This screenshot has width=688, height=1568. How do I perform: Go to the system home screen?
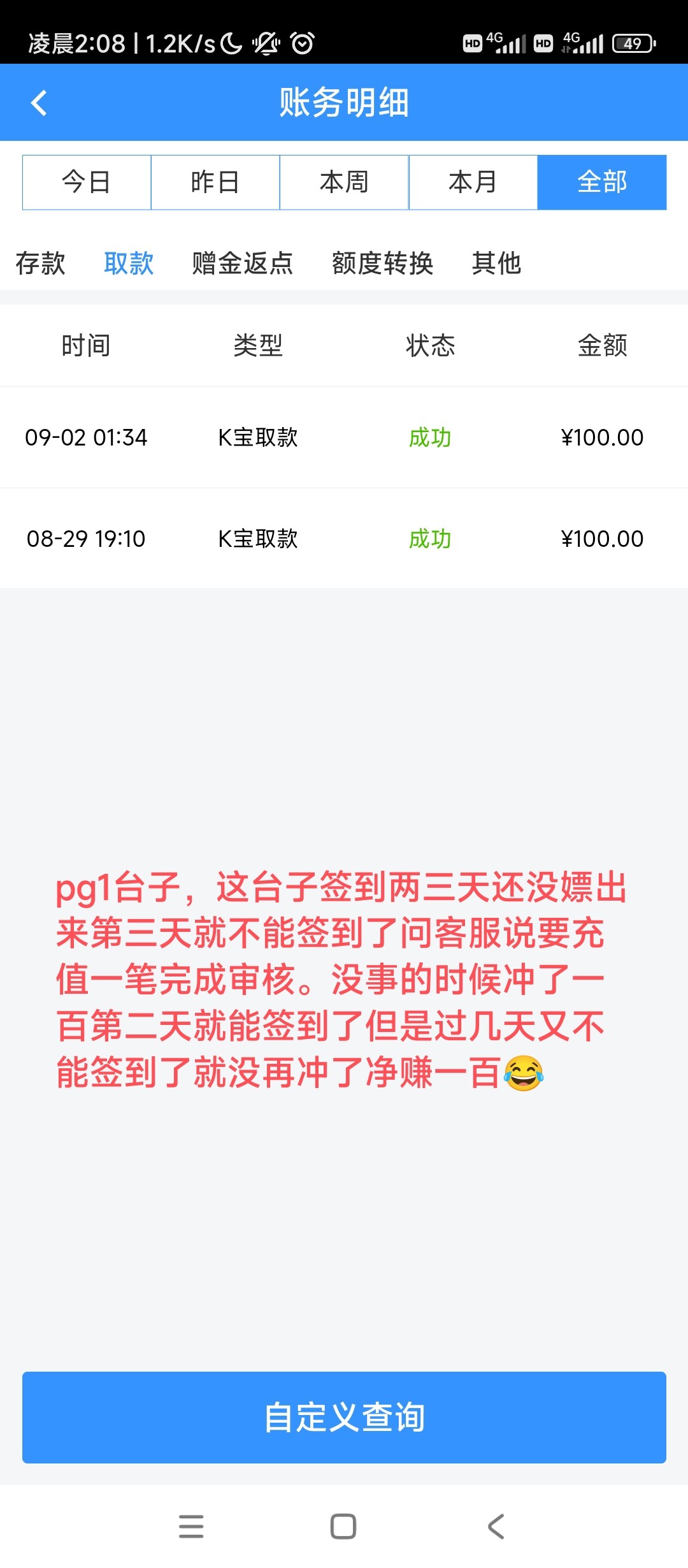[343, 1527]
